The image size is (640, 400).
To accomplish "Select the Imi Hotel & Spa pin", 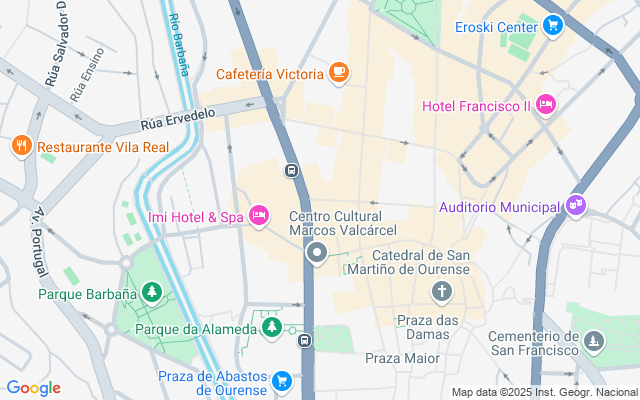I will click(x=259, y=216).
